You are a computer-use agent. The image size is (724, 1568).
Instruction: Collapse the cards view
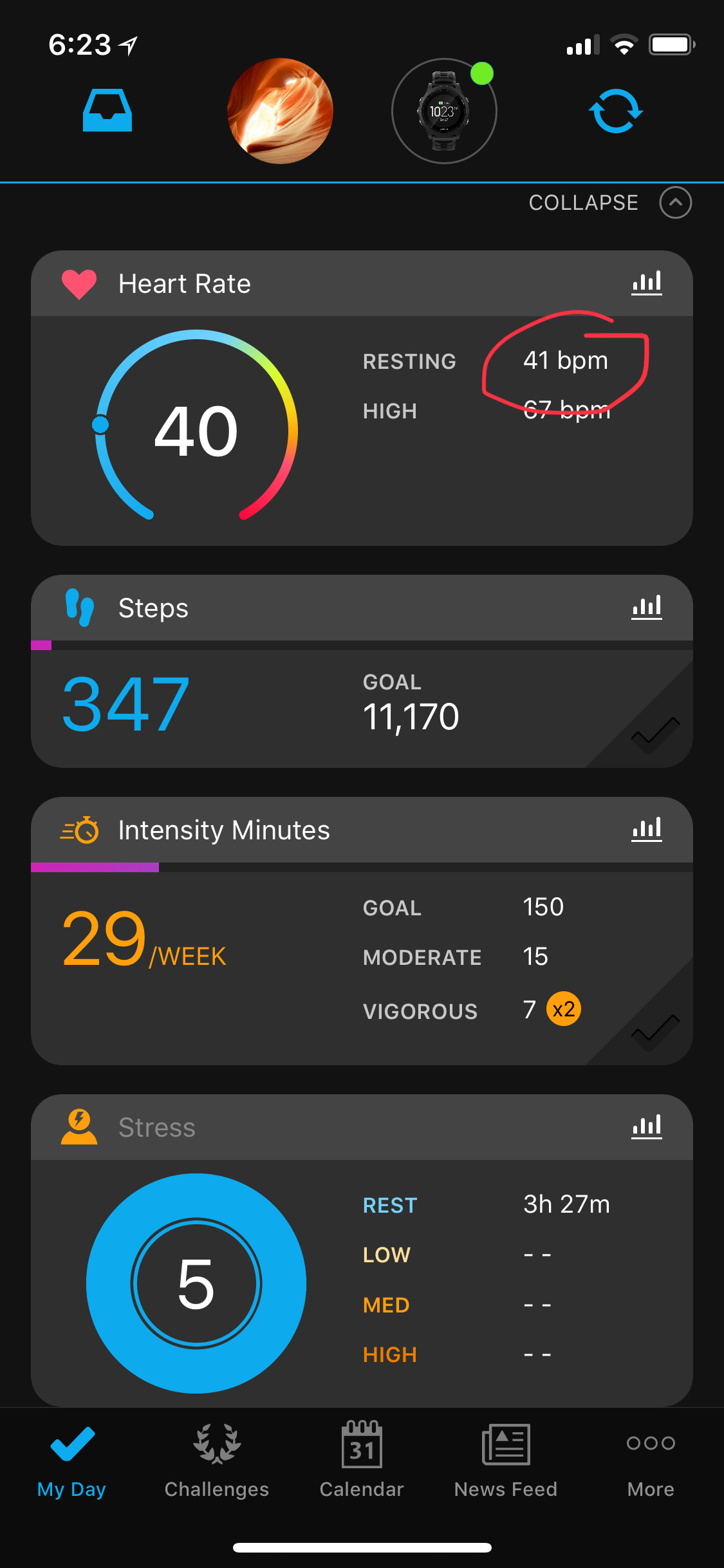[609, 203]
